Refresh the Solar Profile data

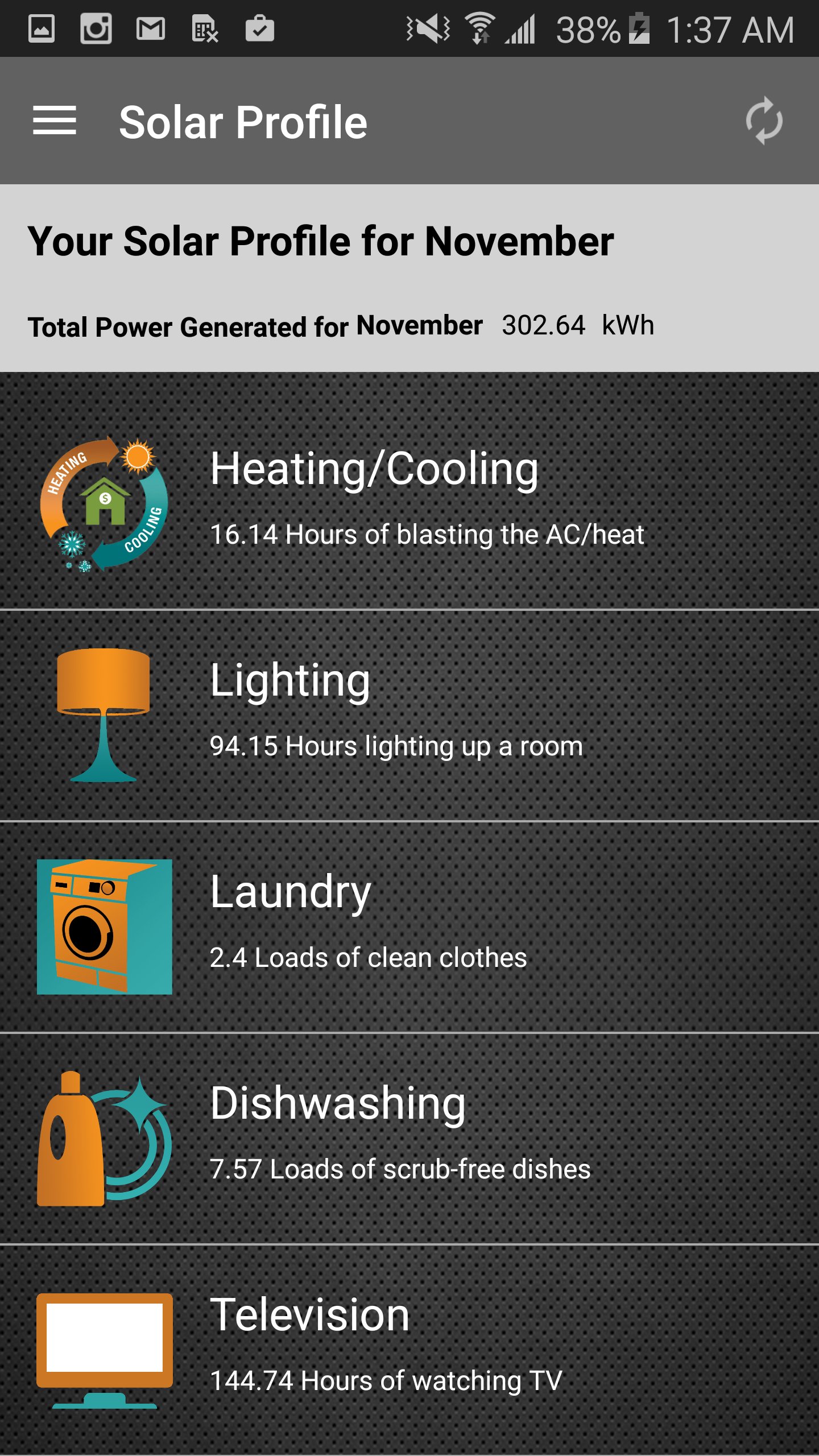tap(765, 121)
